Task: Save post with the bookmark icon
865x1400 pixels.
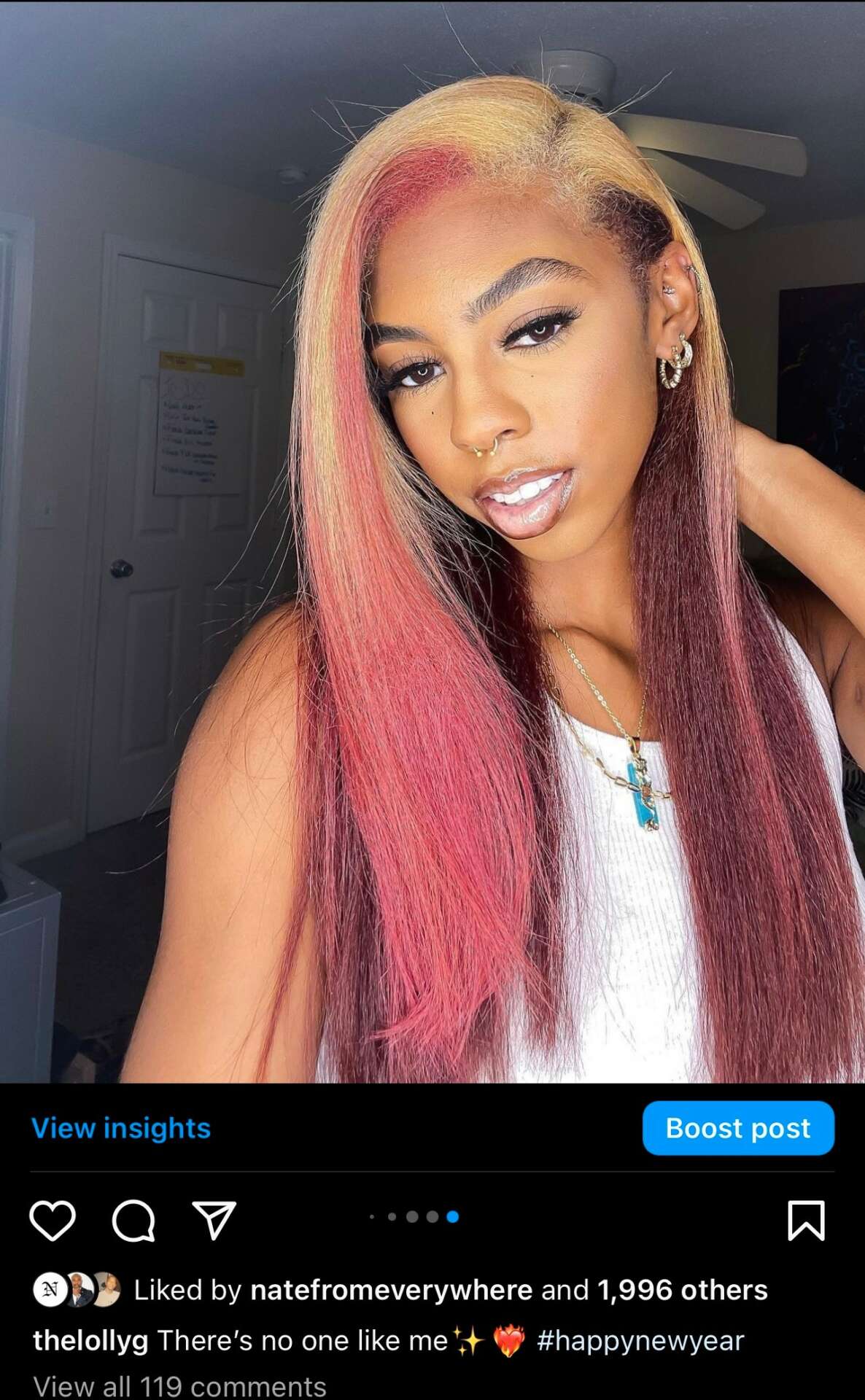Action: coord(806,1221)
